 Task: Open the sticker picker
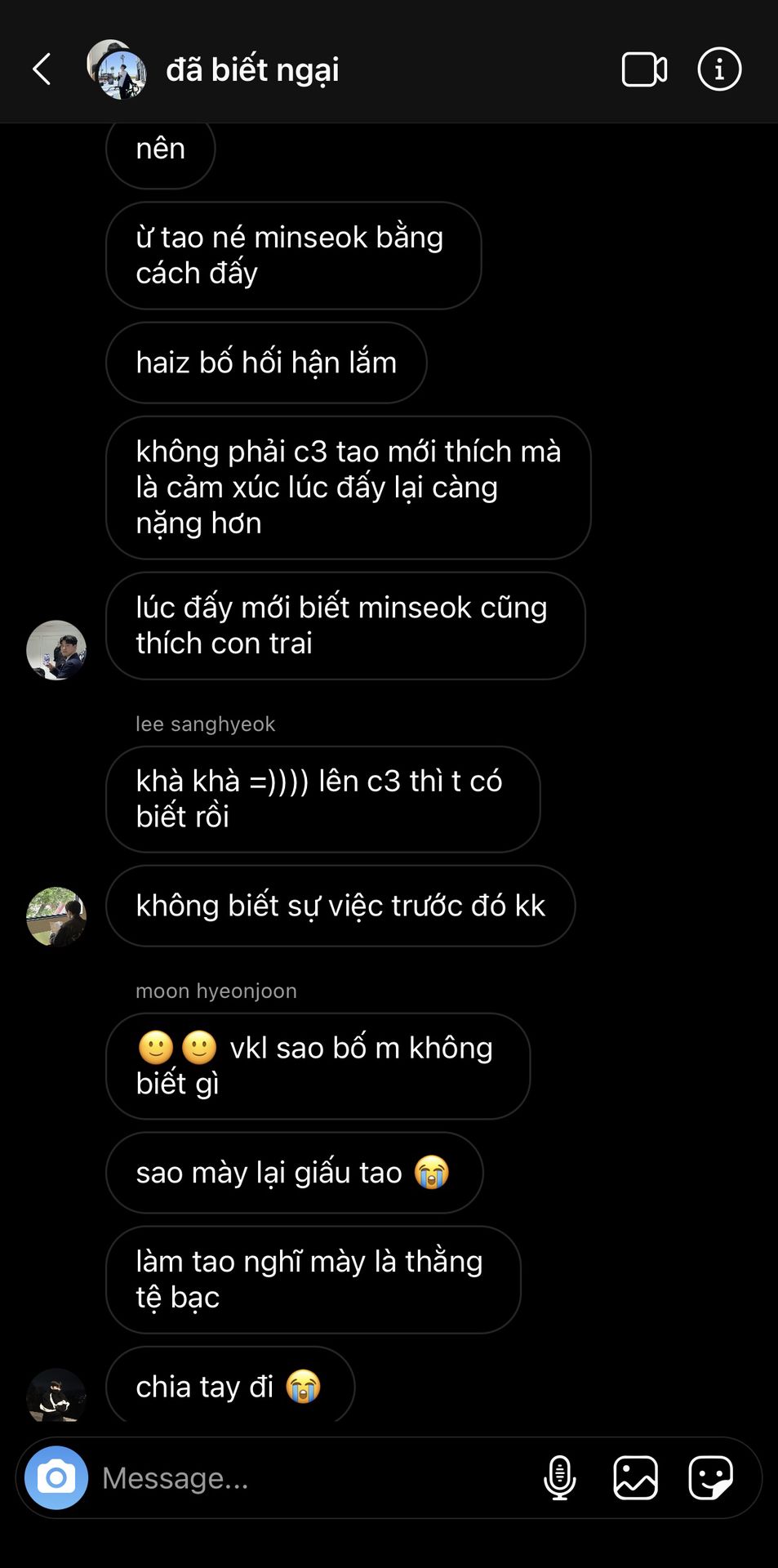coord(710,1477)
